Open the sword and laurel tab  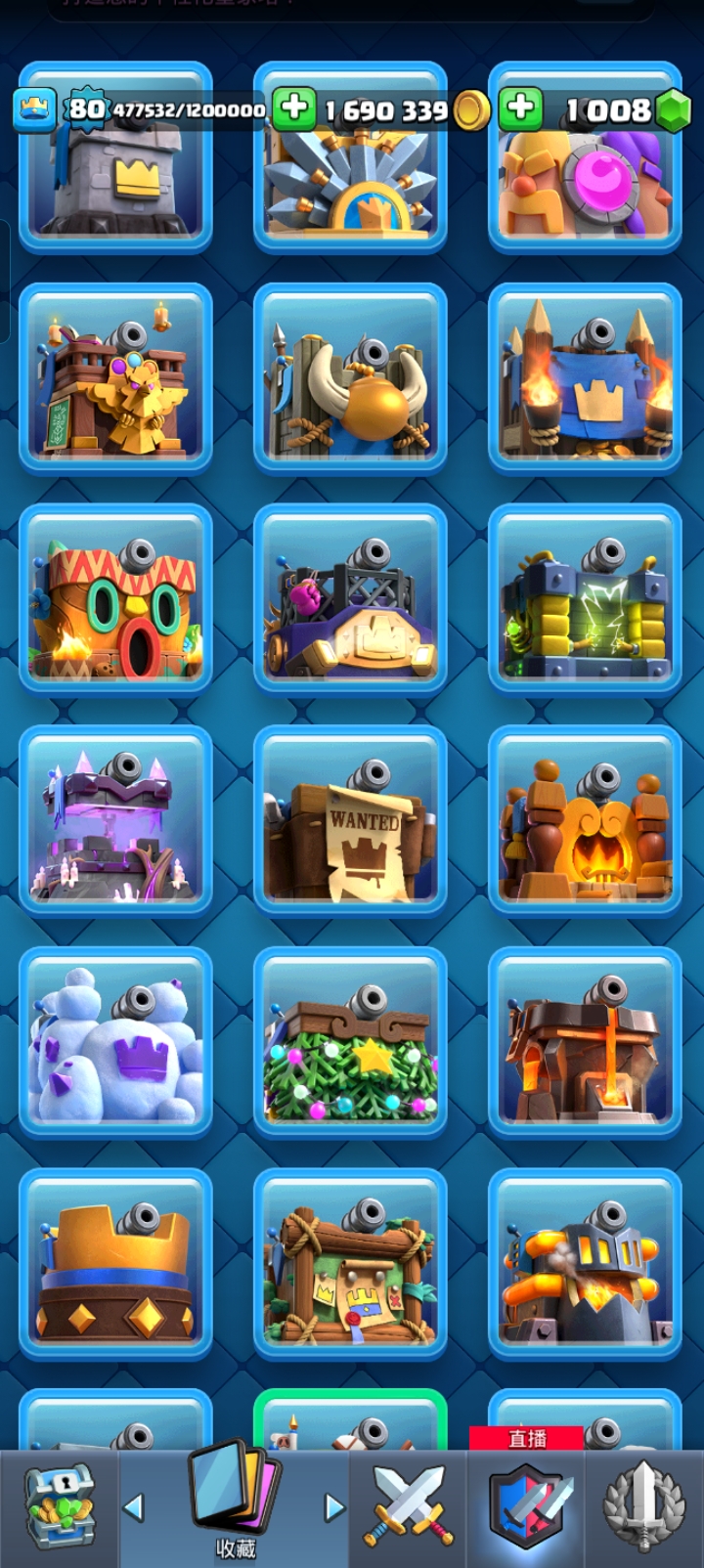coord(643,1507)
